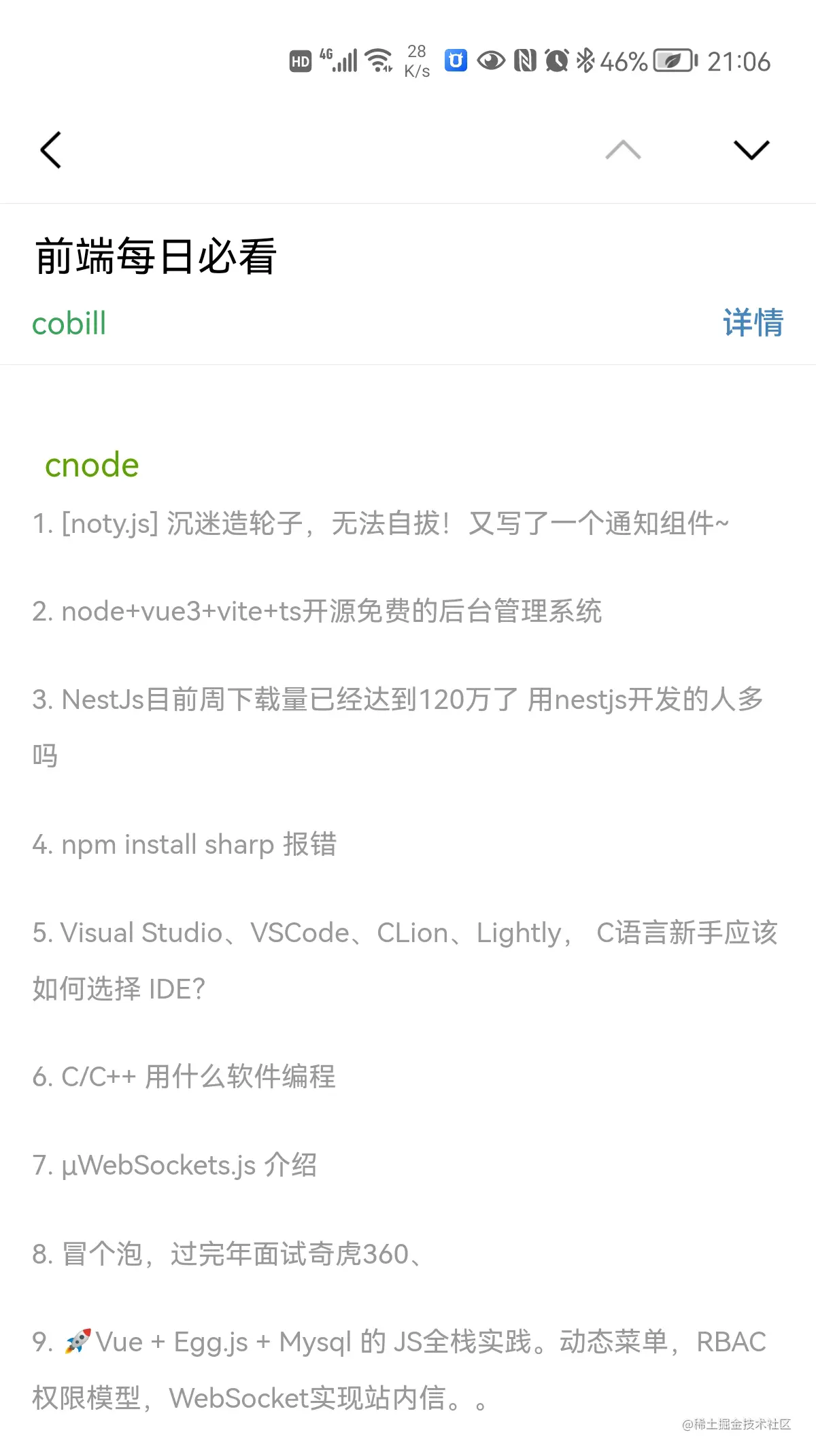The width and height of the screenshot is (816, 1456).
Task: Open C/C++ 用什么软件编程 article
Action: [x=184, y=1077]
